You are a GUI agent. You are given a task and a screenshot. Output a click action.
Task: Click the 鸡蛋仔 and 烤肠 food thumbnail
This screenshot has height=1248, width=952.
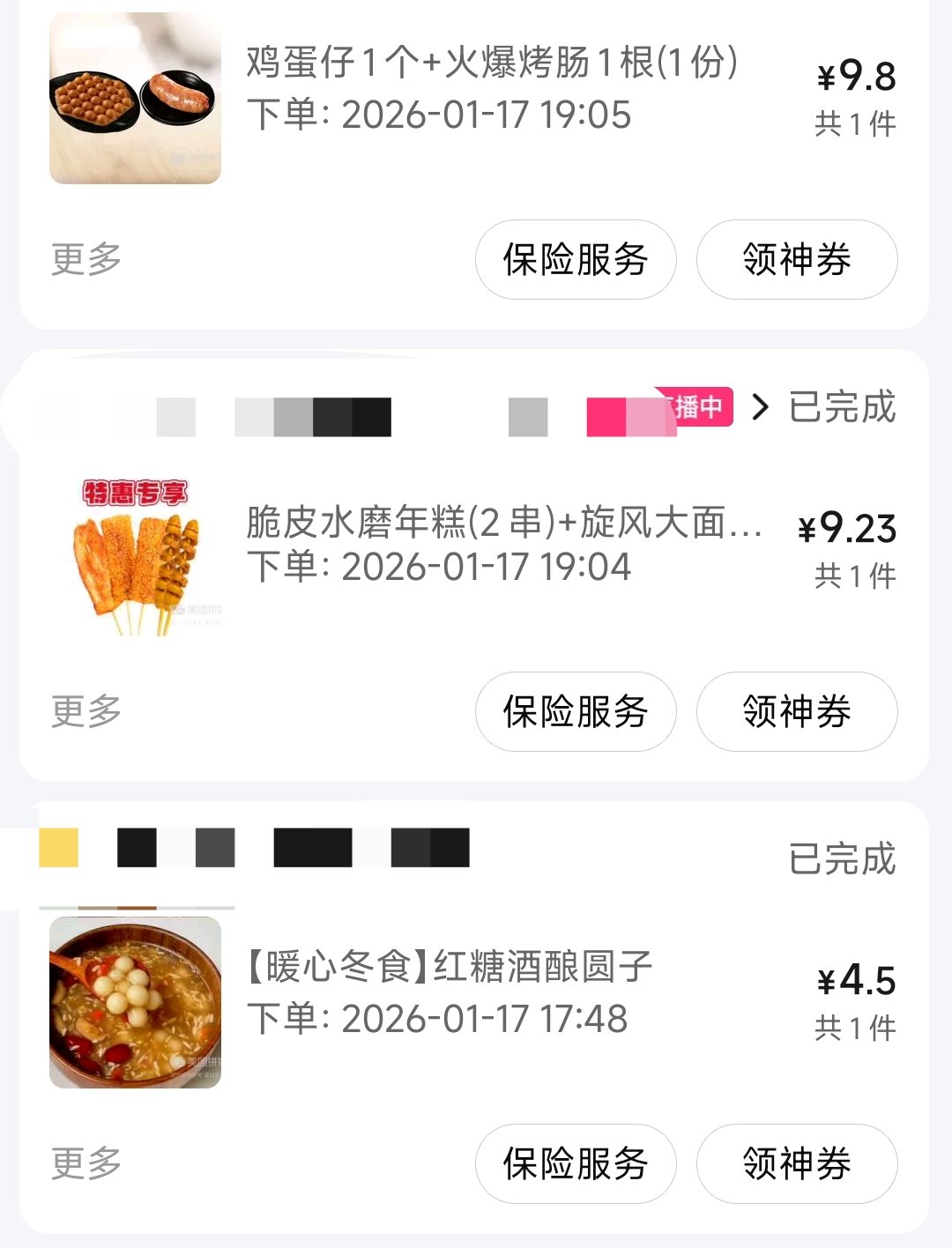click(134, 97)
